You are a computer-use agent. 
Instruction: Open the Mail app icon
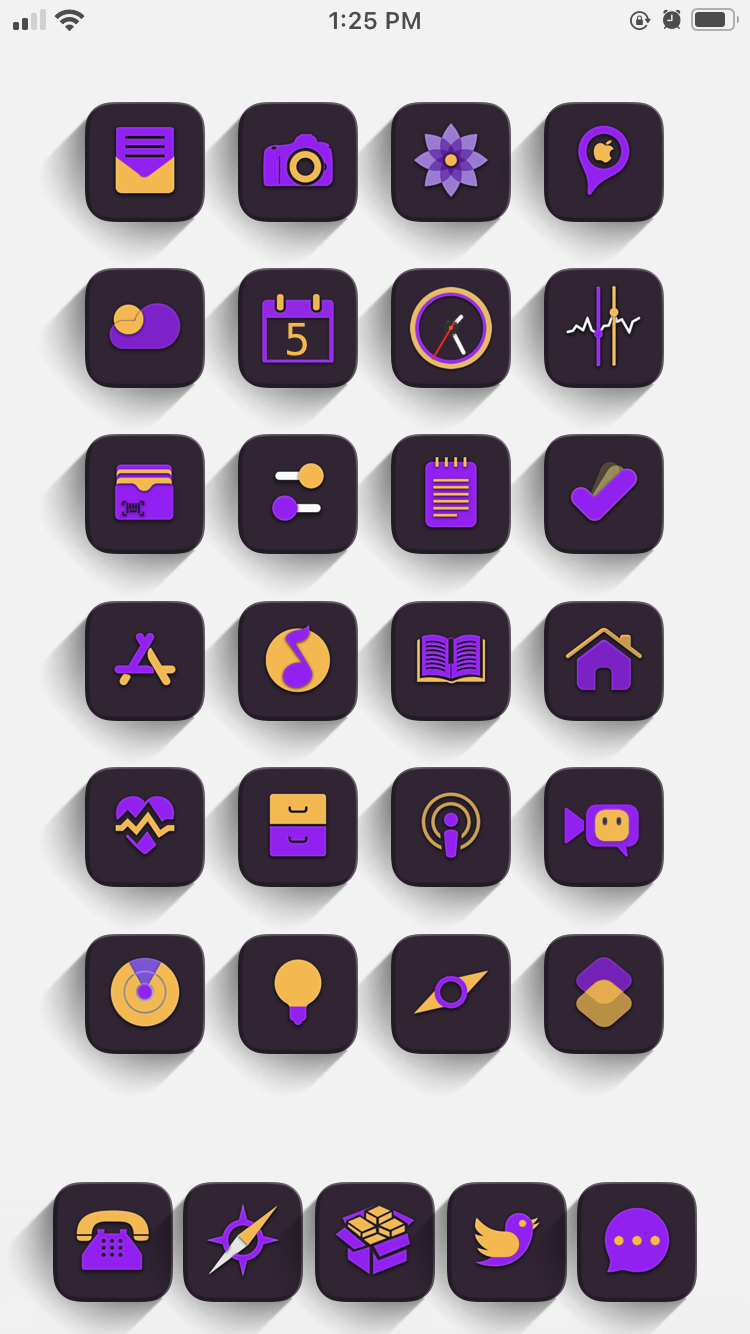point(145,161)
